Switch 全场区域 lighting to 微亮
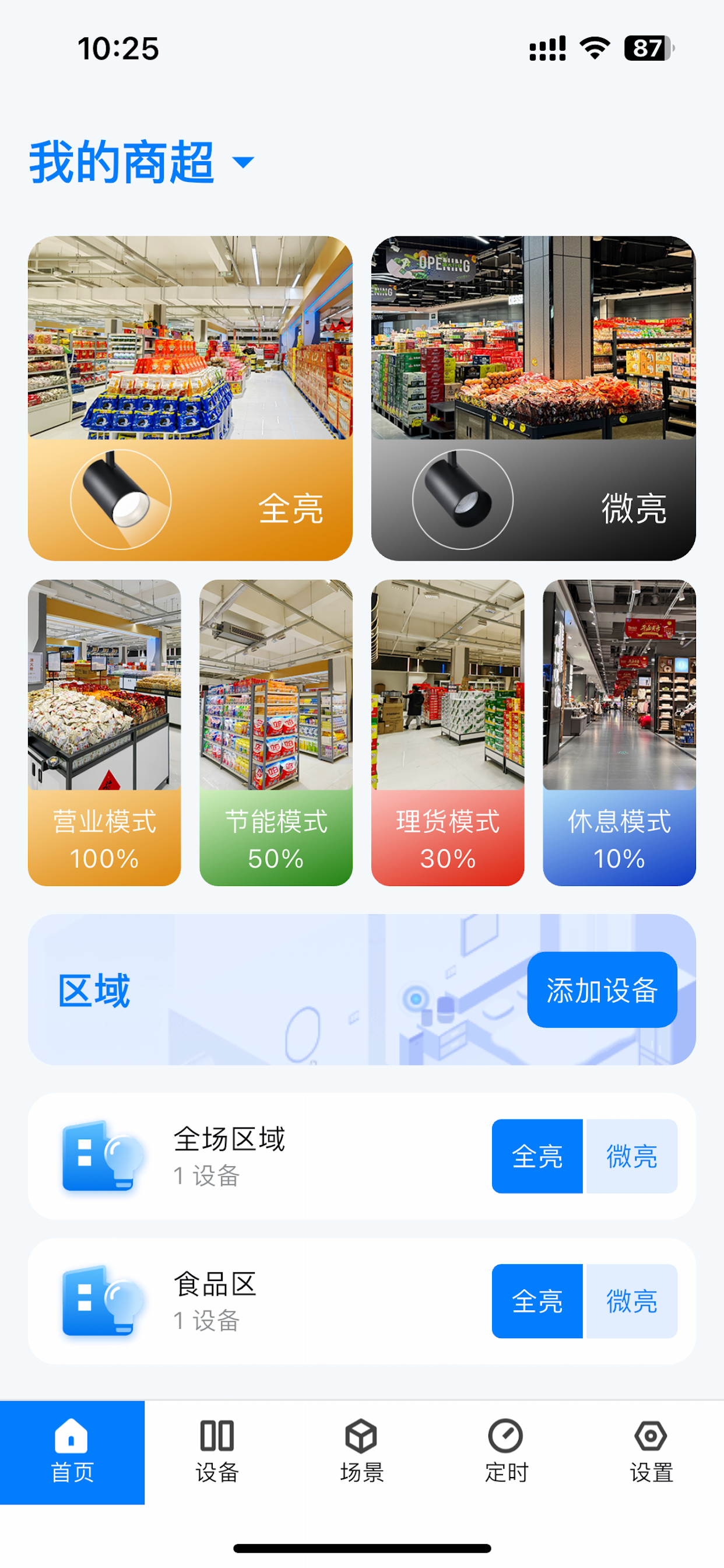 tap(632, 1157)
